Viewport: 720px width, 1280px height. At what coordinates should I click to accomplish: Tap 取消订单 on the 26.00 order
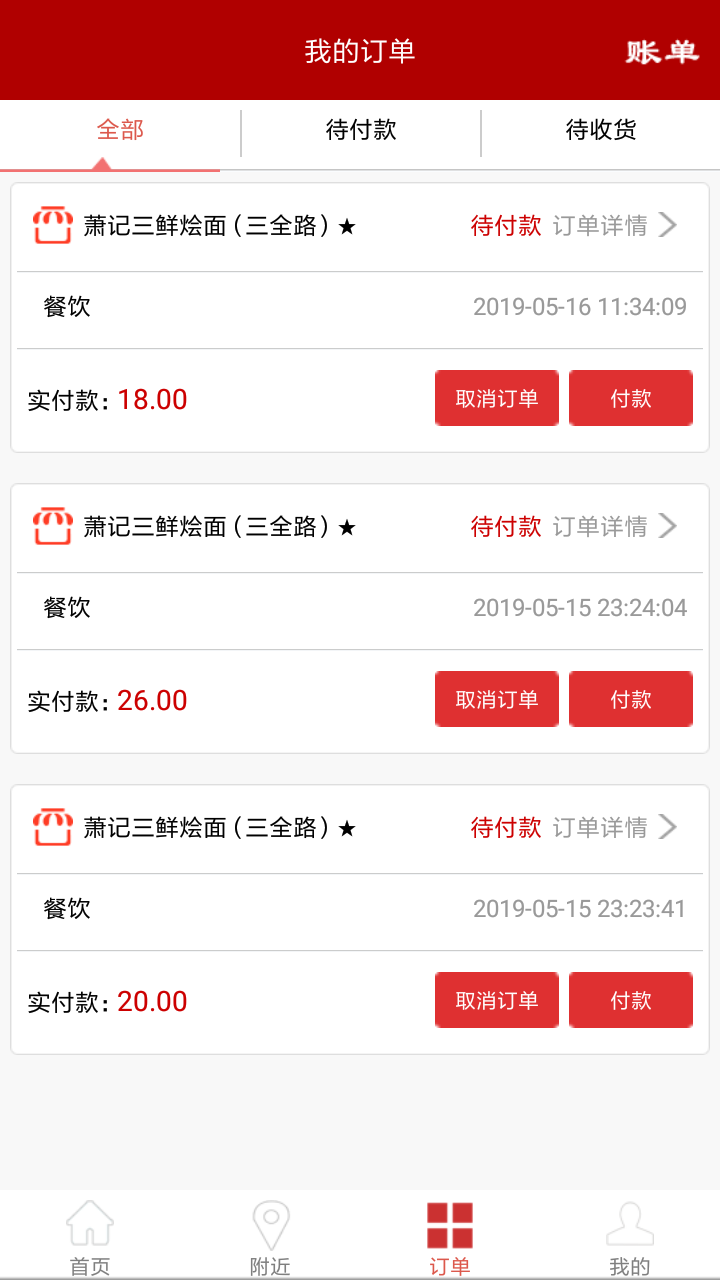click(497, 700)
